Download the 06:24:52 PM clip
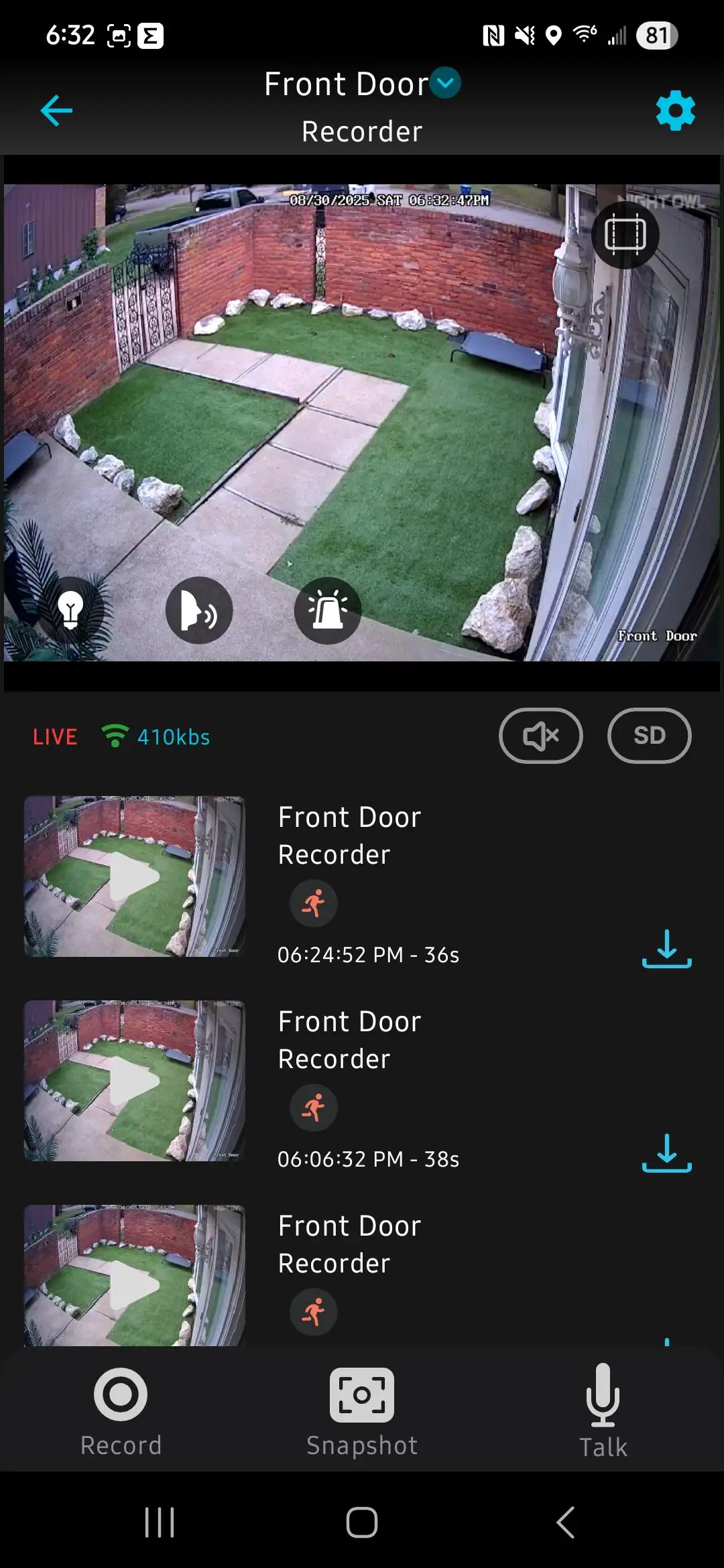The width and height of the screenshot is (724, 1568). (x=666, y=948)
